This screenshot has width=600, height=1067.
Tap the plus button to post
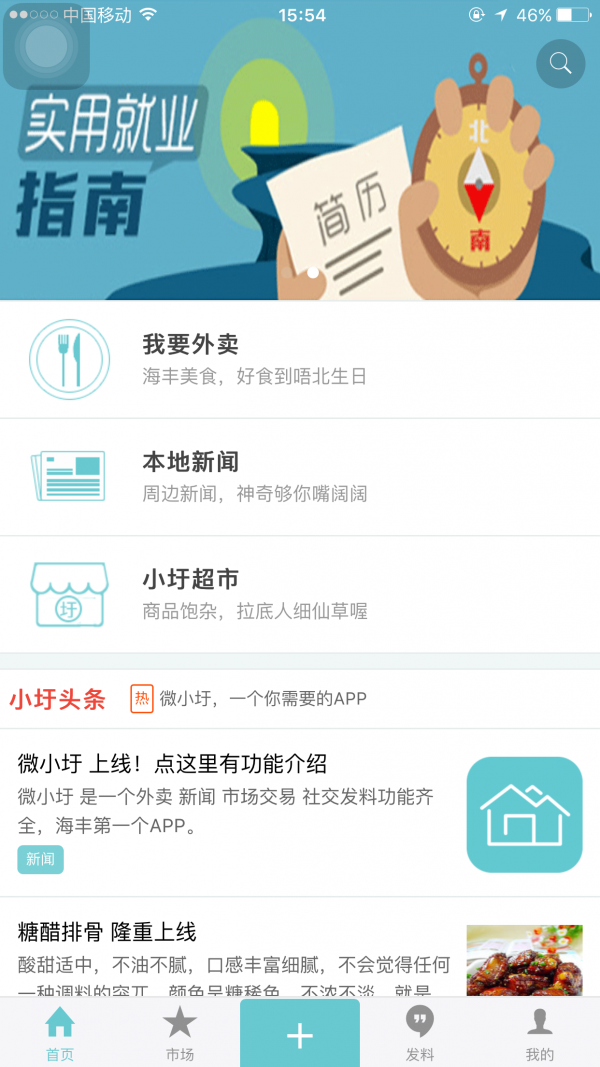click(x=300, y=1034)
